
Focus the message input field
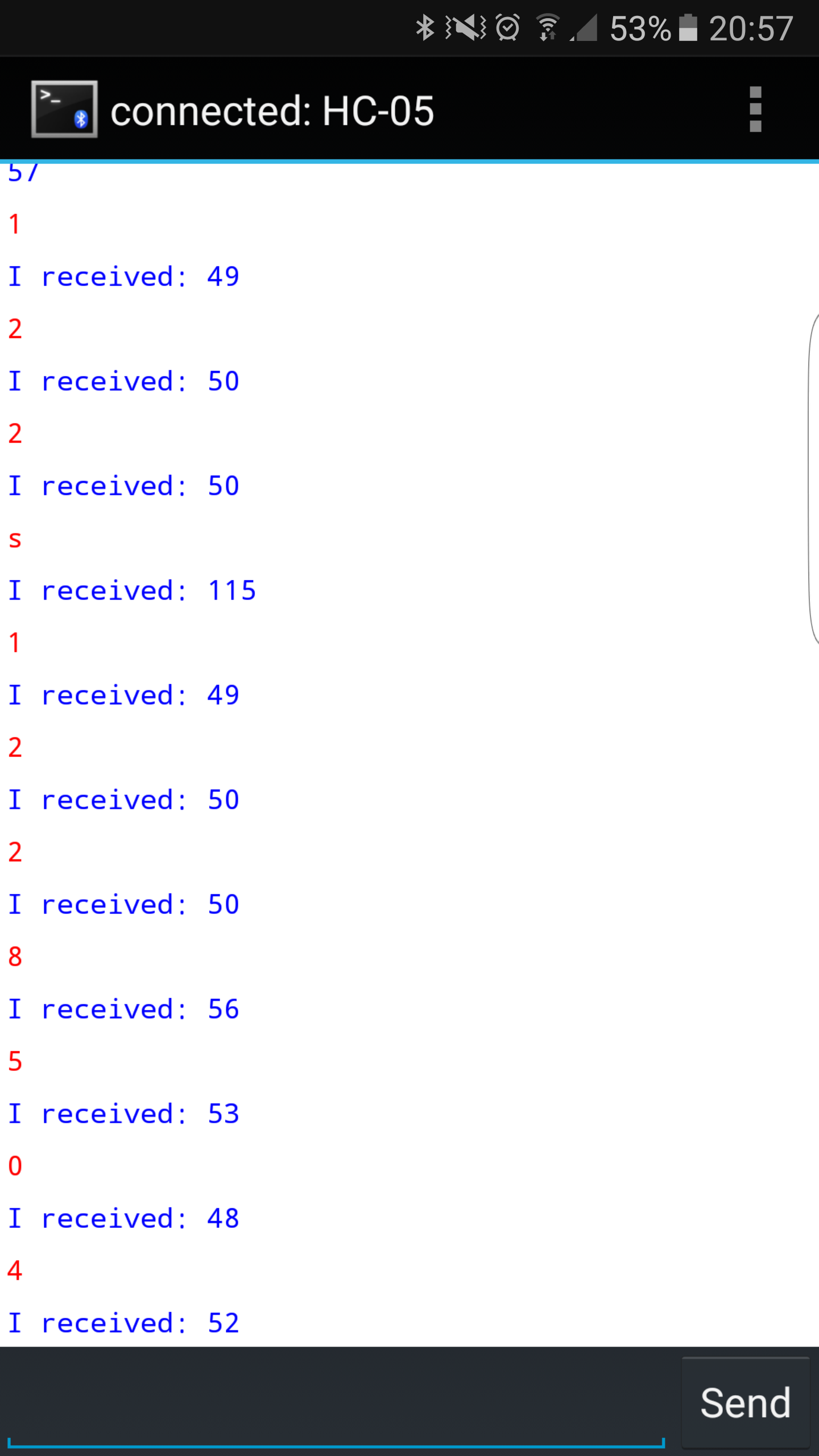point(336,1403)
